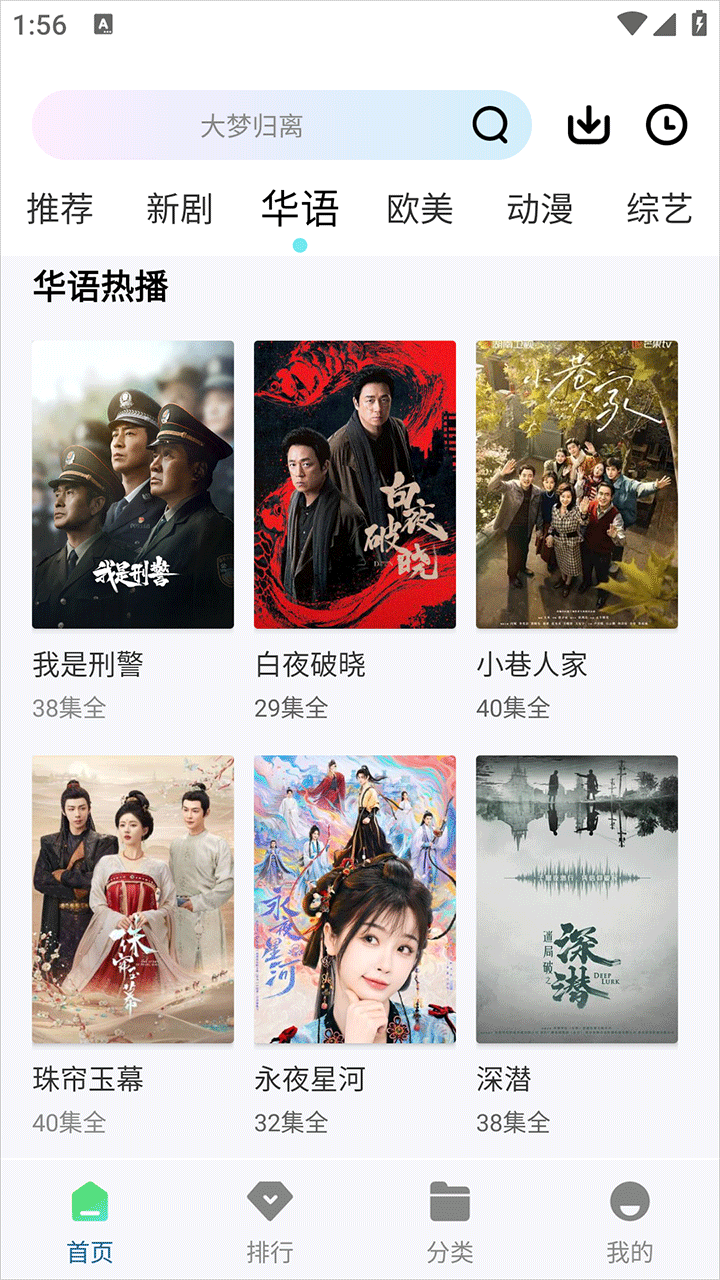Image resolution: width=720 pixels, height=1280 pixels.
Task: Tap the 我的 profile icon
Action: pyautogui.click(x=628, y=1199)
